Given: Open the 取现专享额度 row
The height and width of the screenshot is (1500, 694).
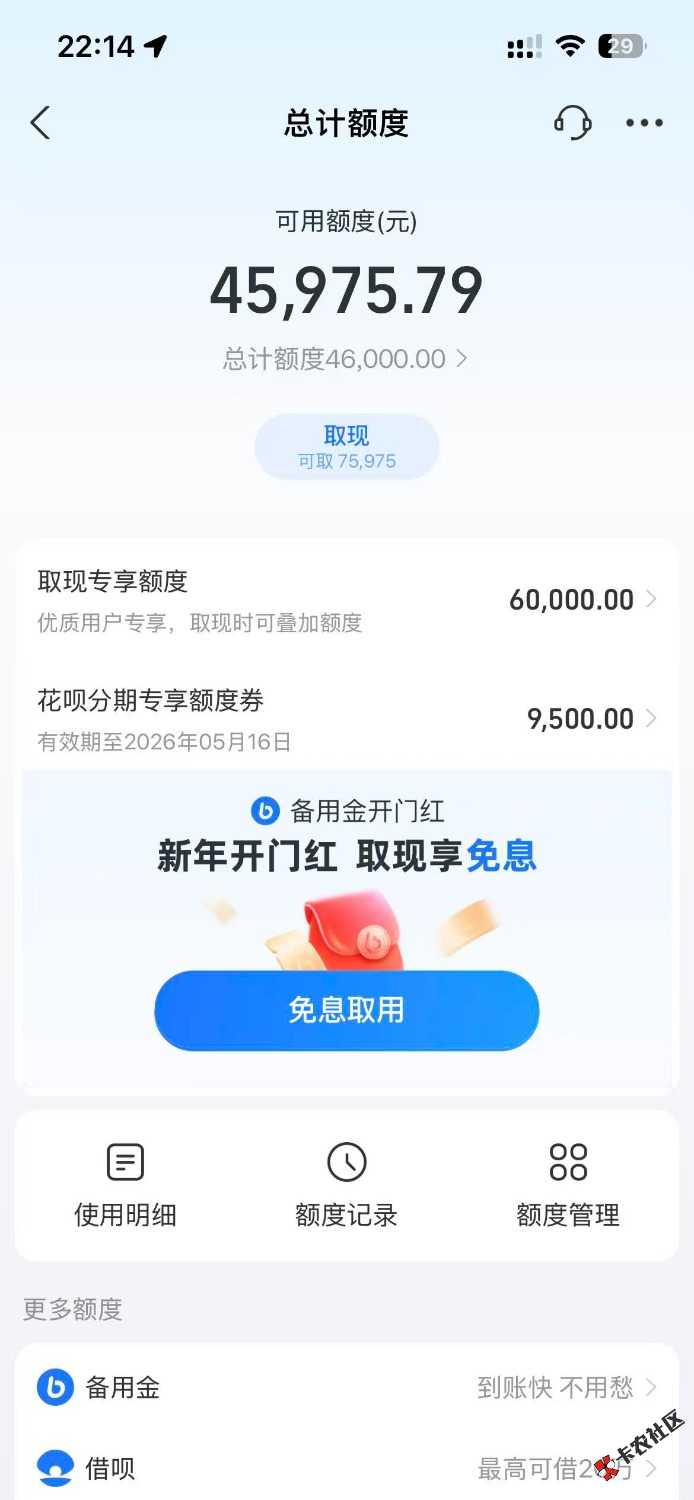Looking at the screenshot, I should (x=347, y=600).
